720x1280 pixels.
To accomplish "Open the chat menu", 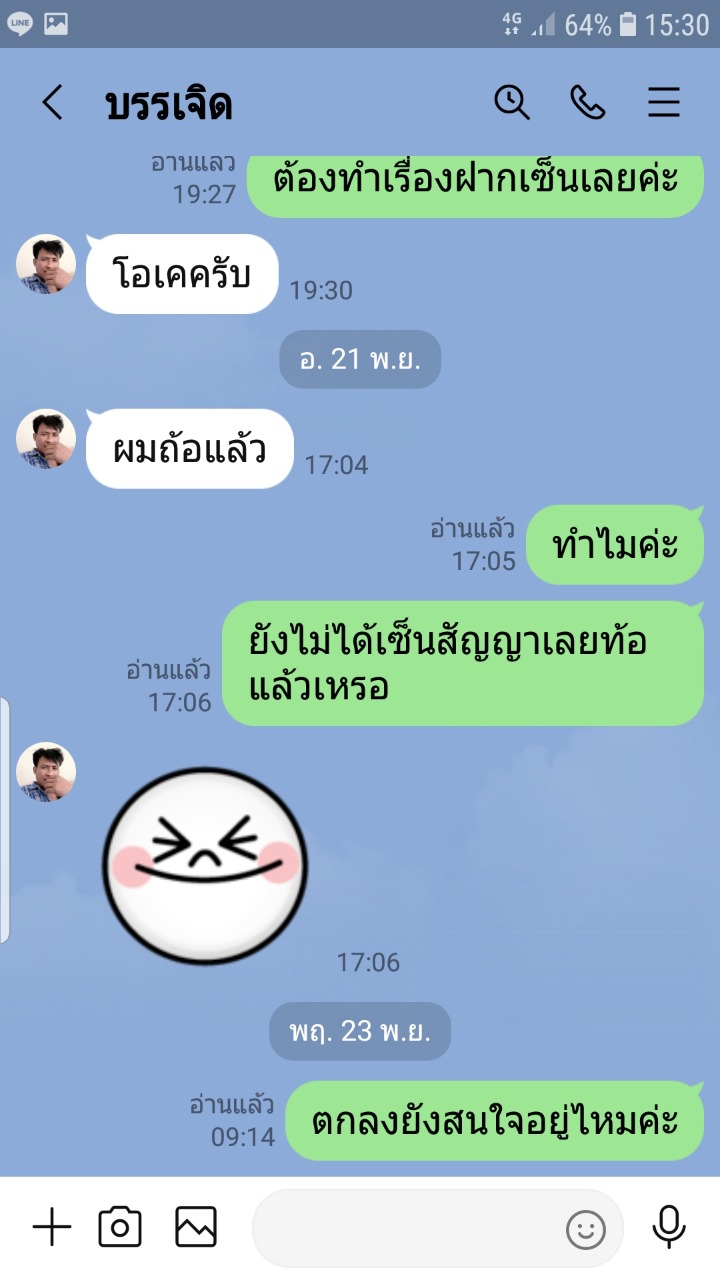I will [664, 103].
